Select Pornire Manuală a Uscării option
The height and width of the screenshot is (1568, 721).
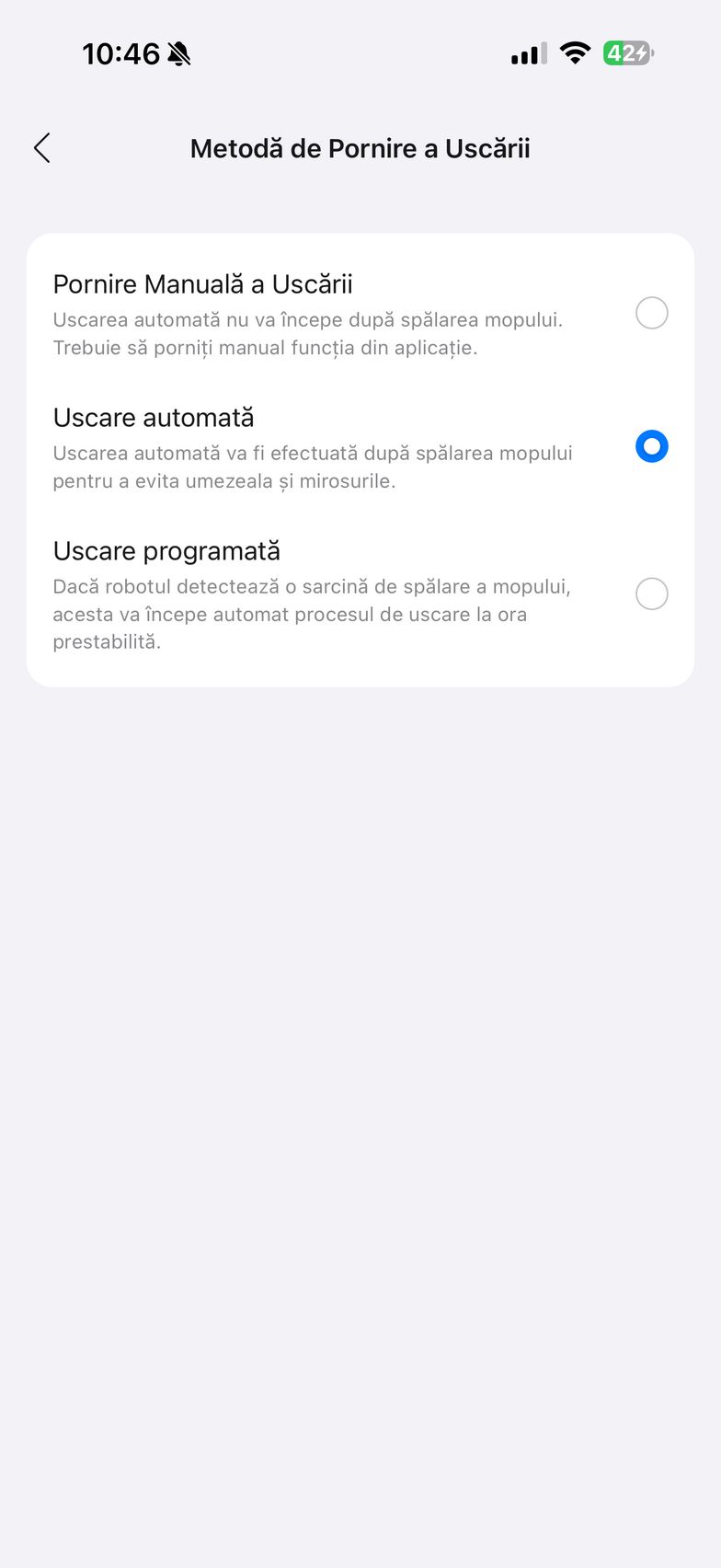coord(651,313)
